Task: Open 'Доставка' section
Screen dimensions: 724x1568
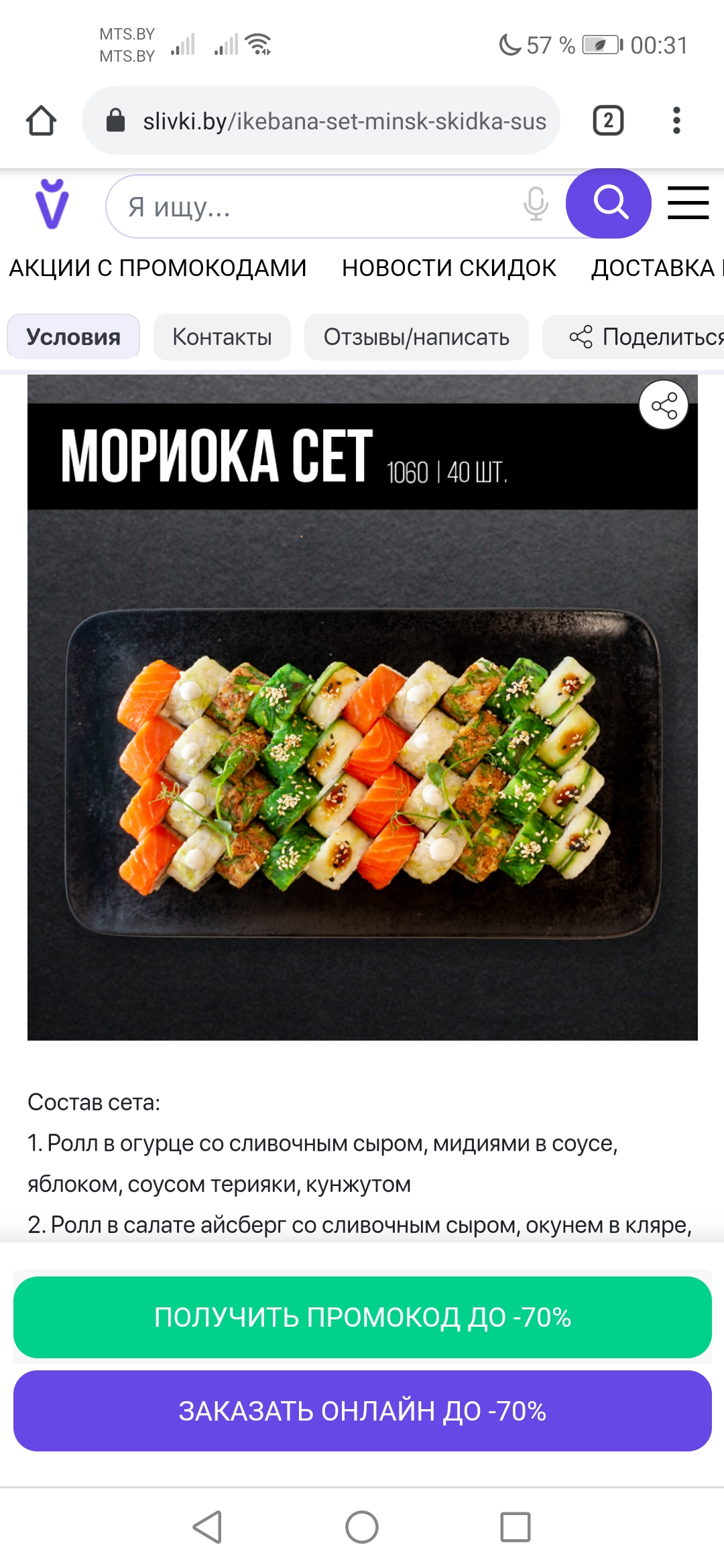Action: (x=654, y=268)
